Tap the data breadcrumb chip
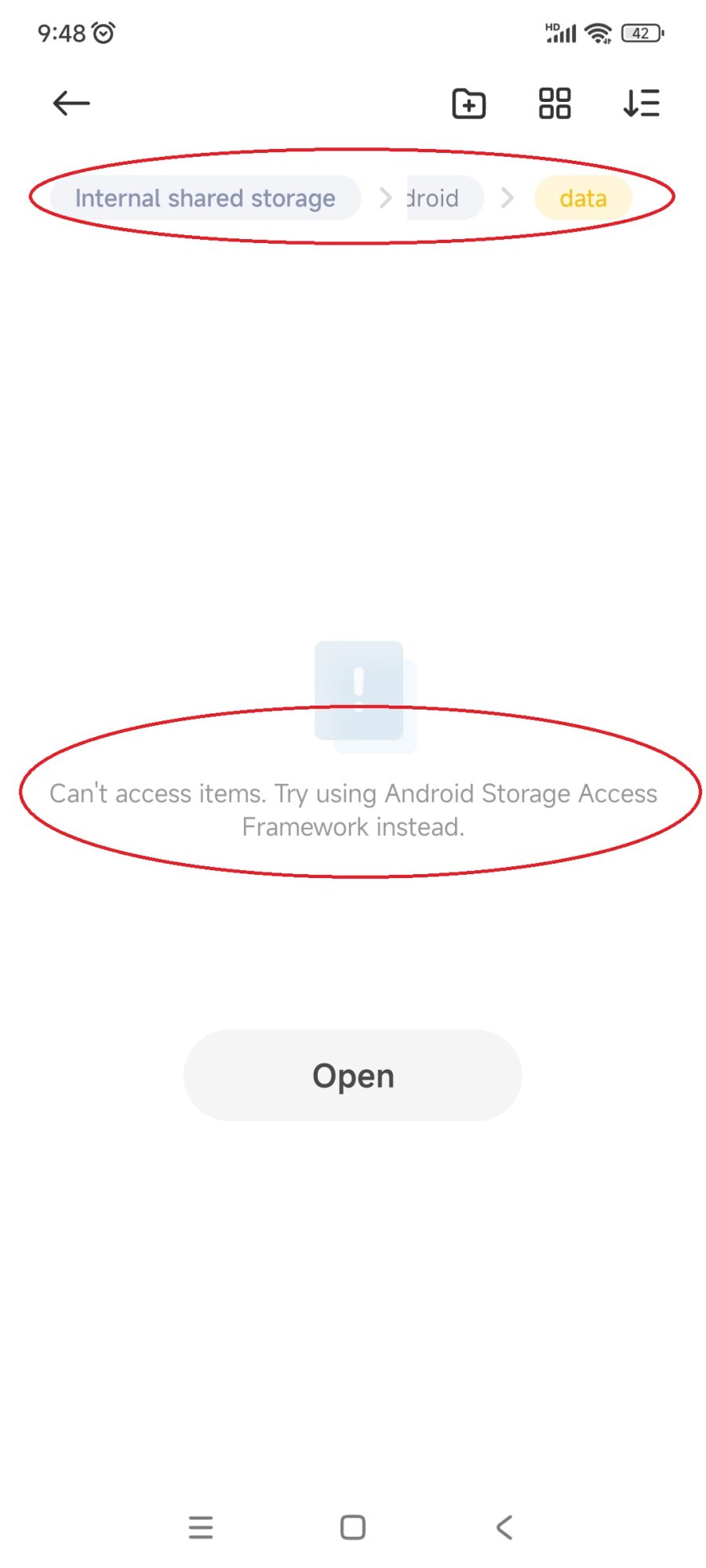This screenshot has width=706, height=1568. point(583,198)
